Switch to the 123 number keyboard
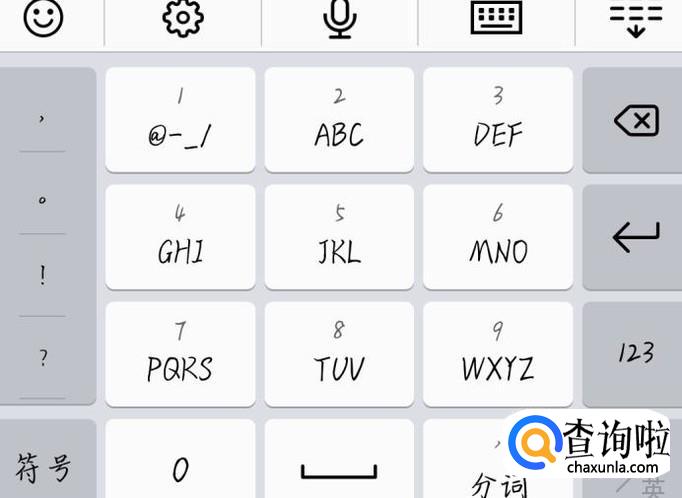 tap(635, 353)
